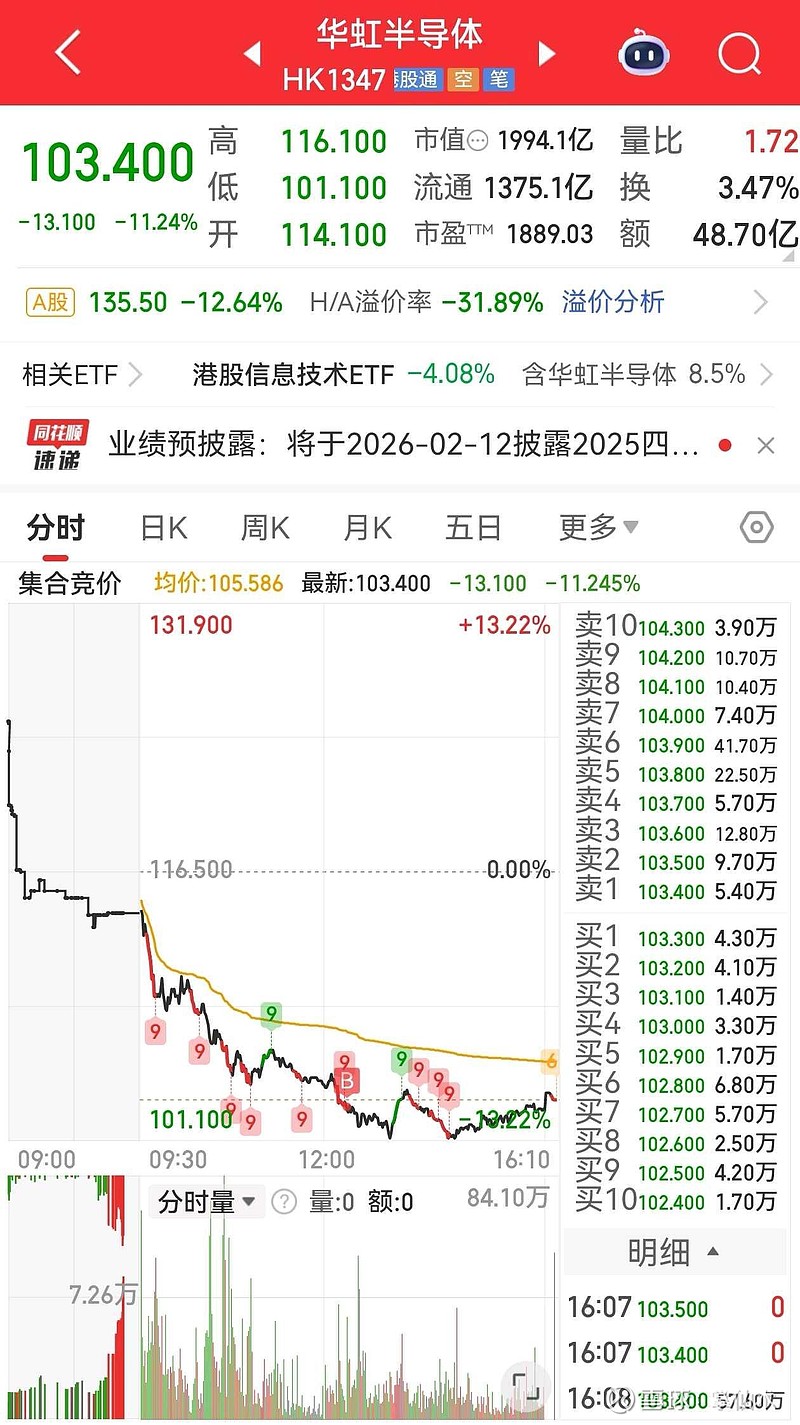Open the 更多 chart period dropdown
This screenshot has height=1425, width=800.
point(597,527)
